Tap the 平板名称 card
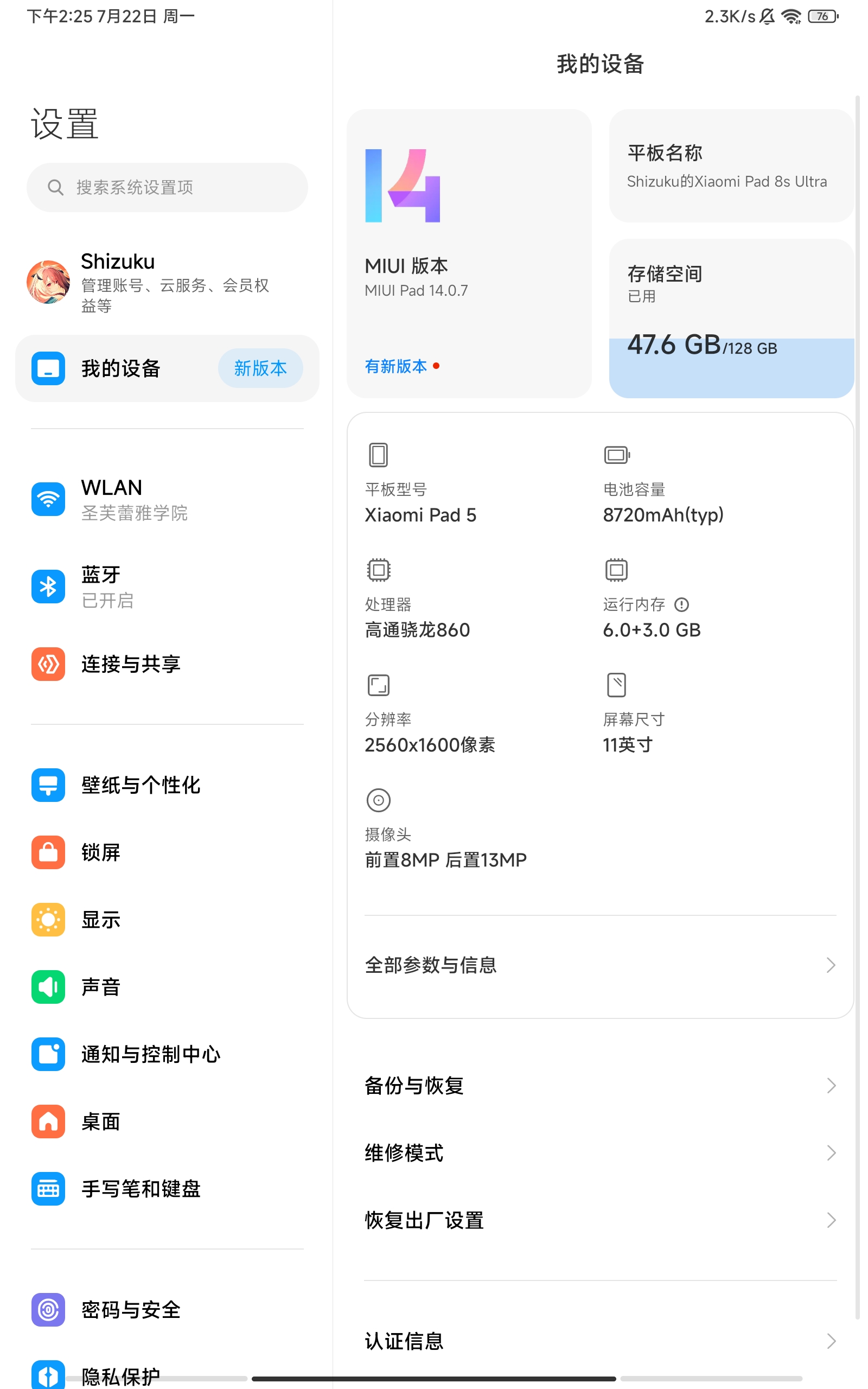Image resolution: width=868 pixels, height=1389 pixels. 731,166
